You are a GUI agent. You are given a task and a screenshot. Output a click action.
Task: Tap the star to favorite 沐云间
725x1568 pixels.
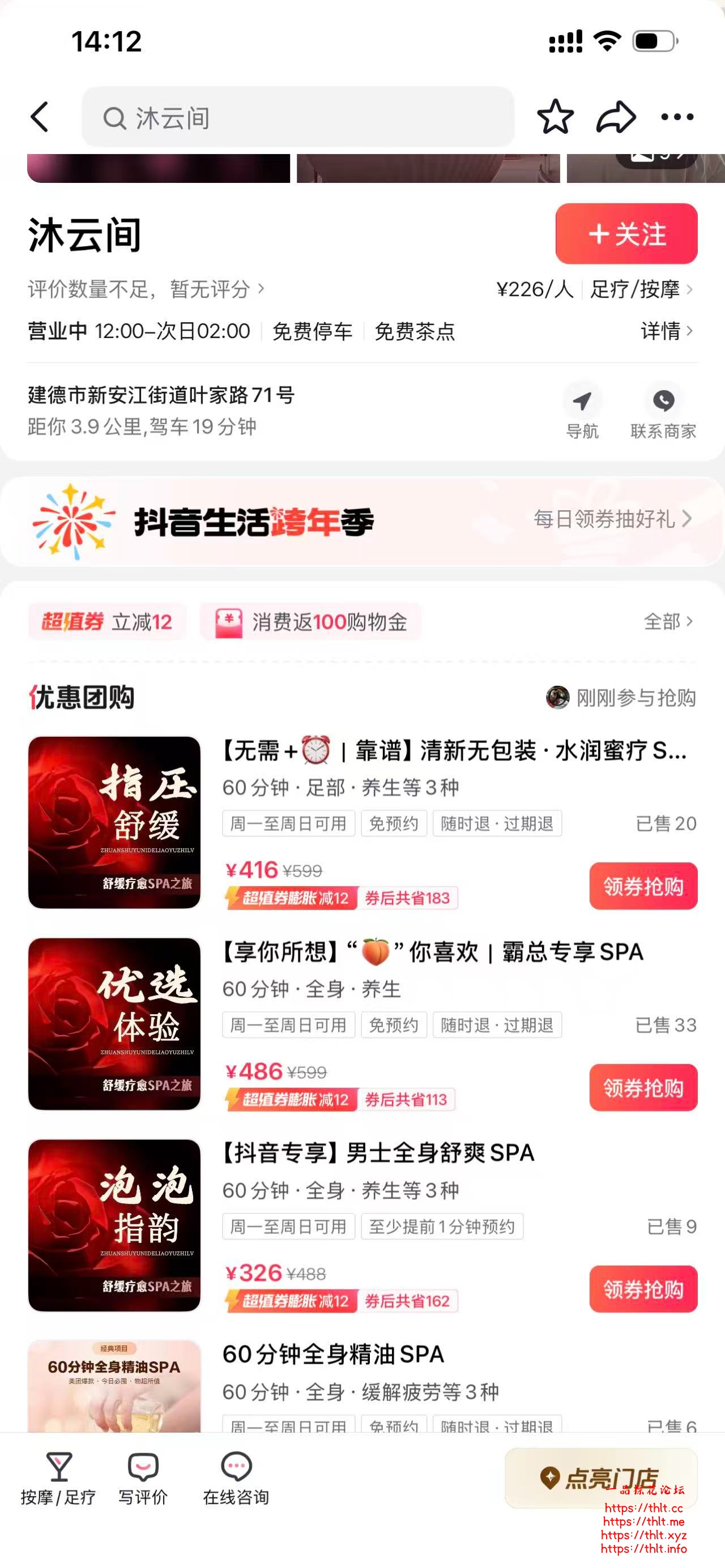click(x=555, y=117)
